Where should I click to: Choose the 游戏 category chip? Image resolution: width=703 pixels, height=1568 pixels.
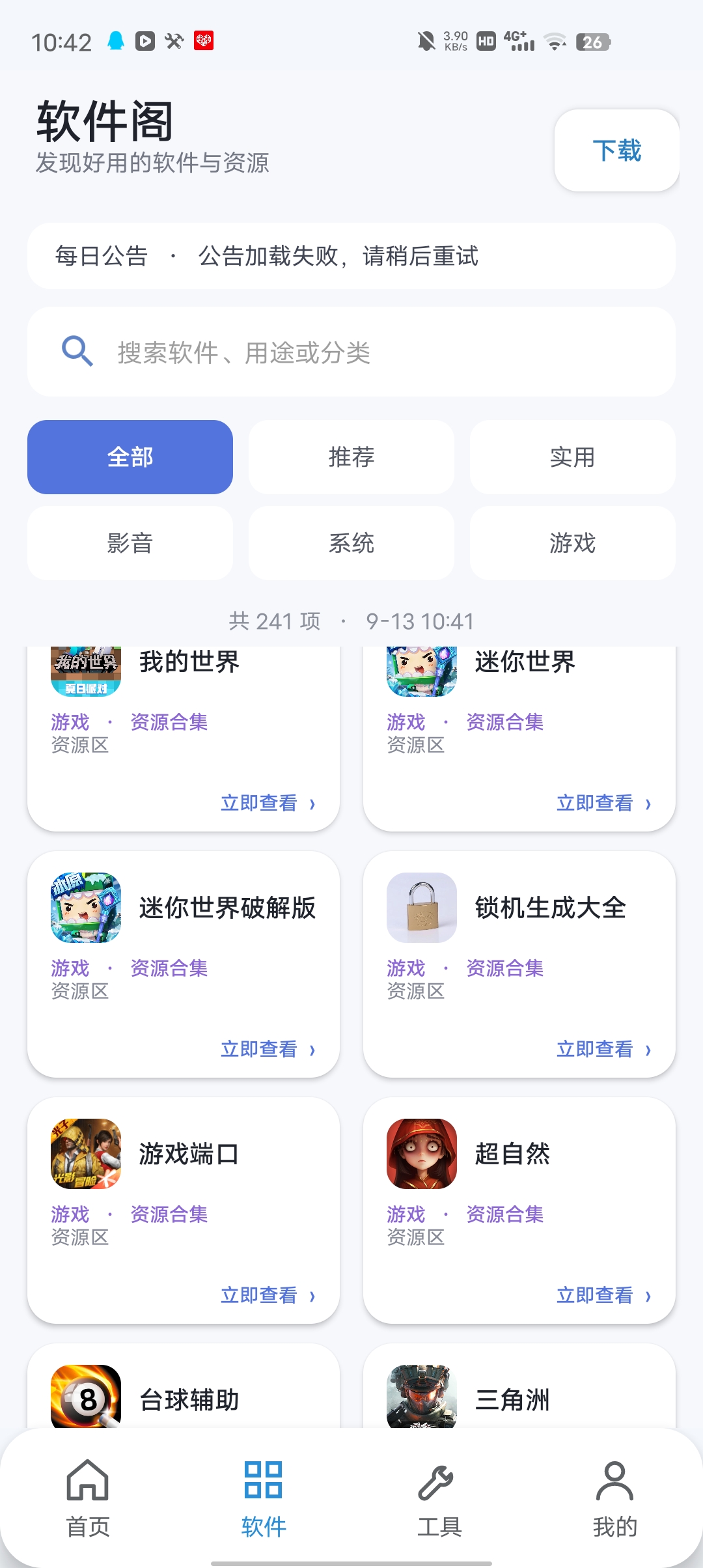click(573, 543)
